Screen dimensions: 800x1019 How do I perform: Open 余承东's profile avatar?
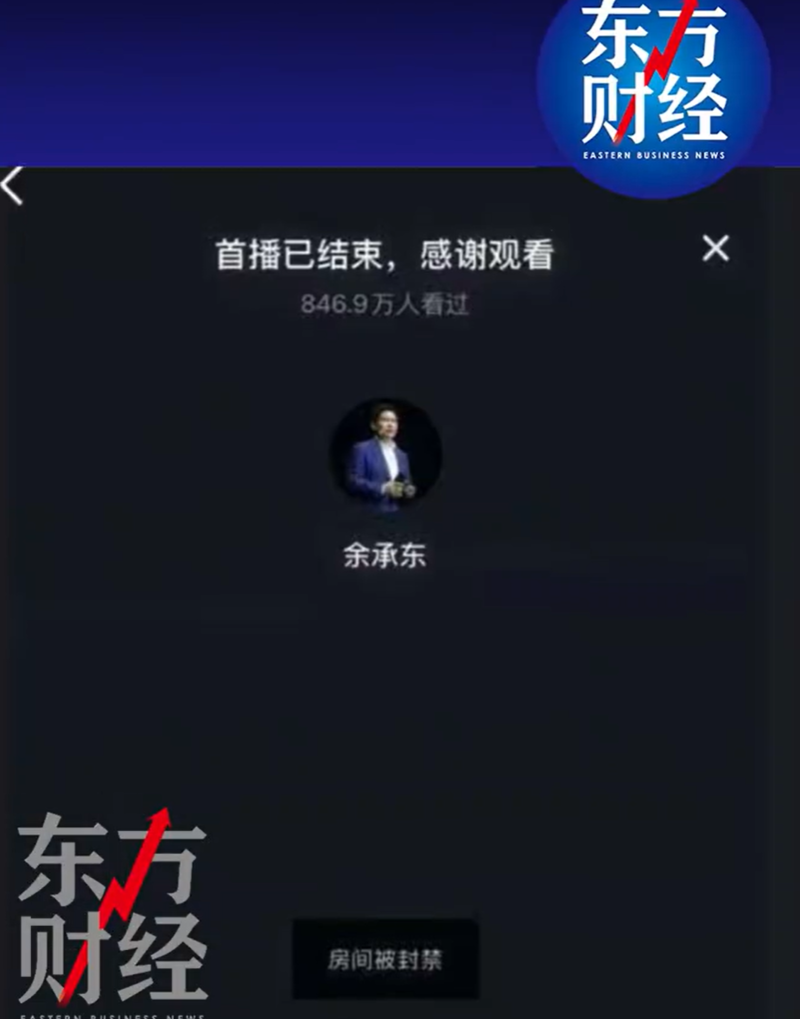click(385, 456)
